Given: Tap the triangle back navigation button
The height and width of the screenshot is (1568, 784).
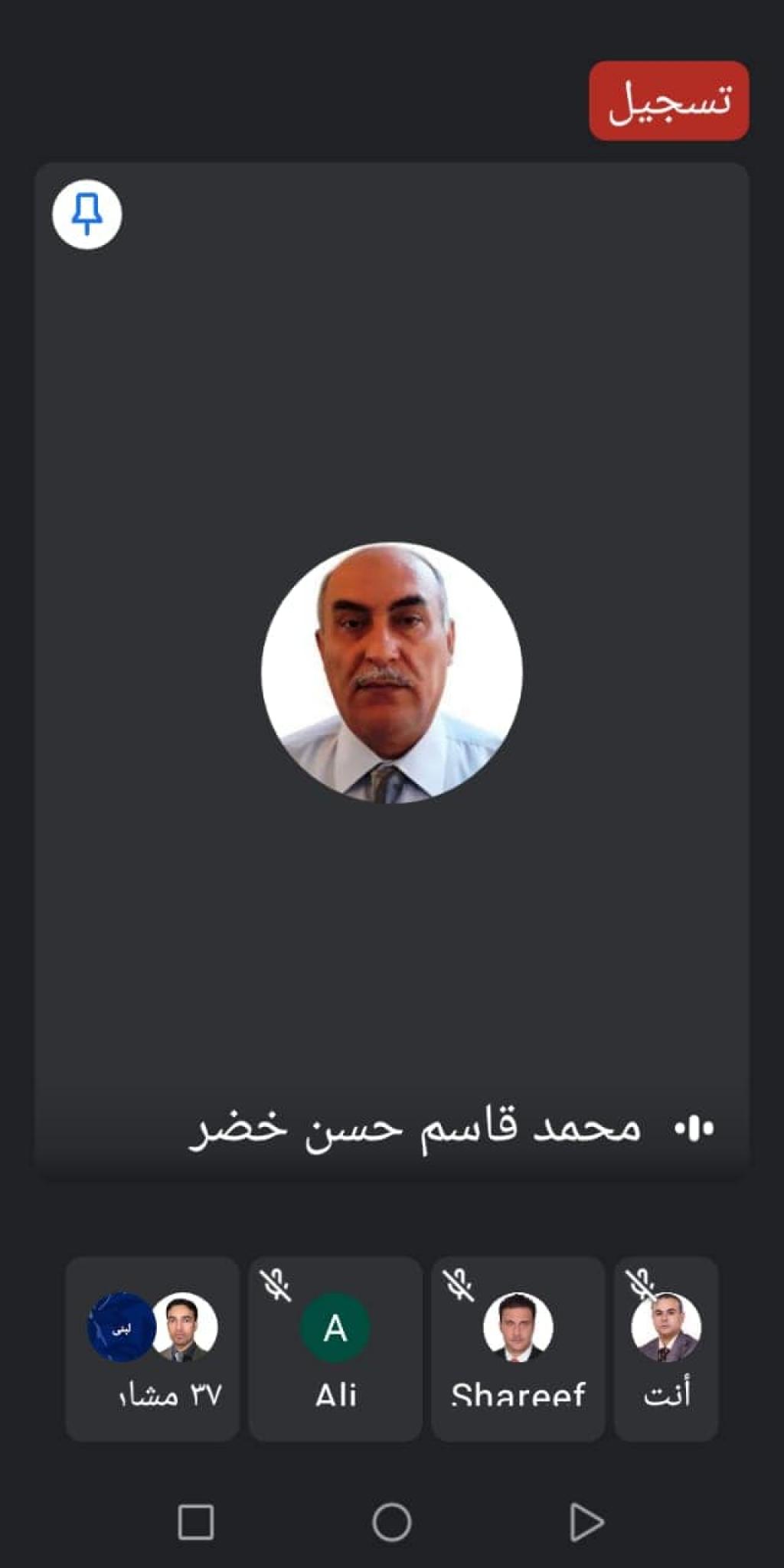Looking at the screenshot, I should coord(586,1521).
